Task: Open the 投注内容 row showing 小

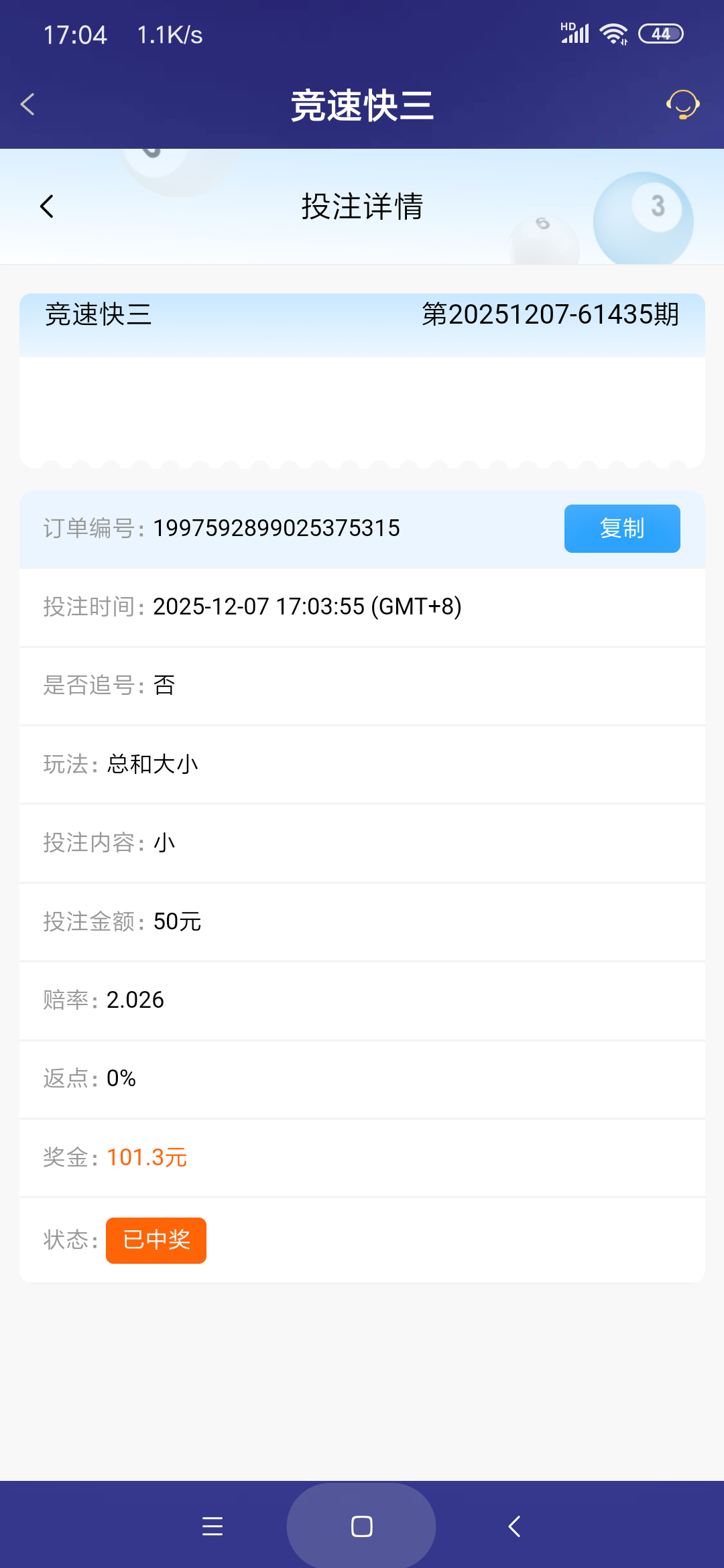Action: click(362, 843)
